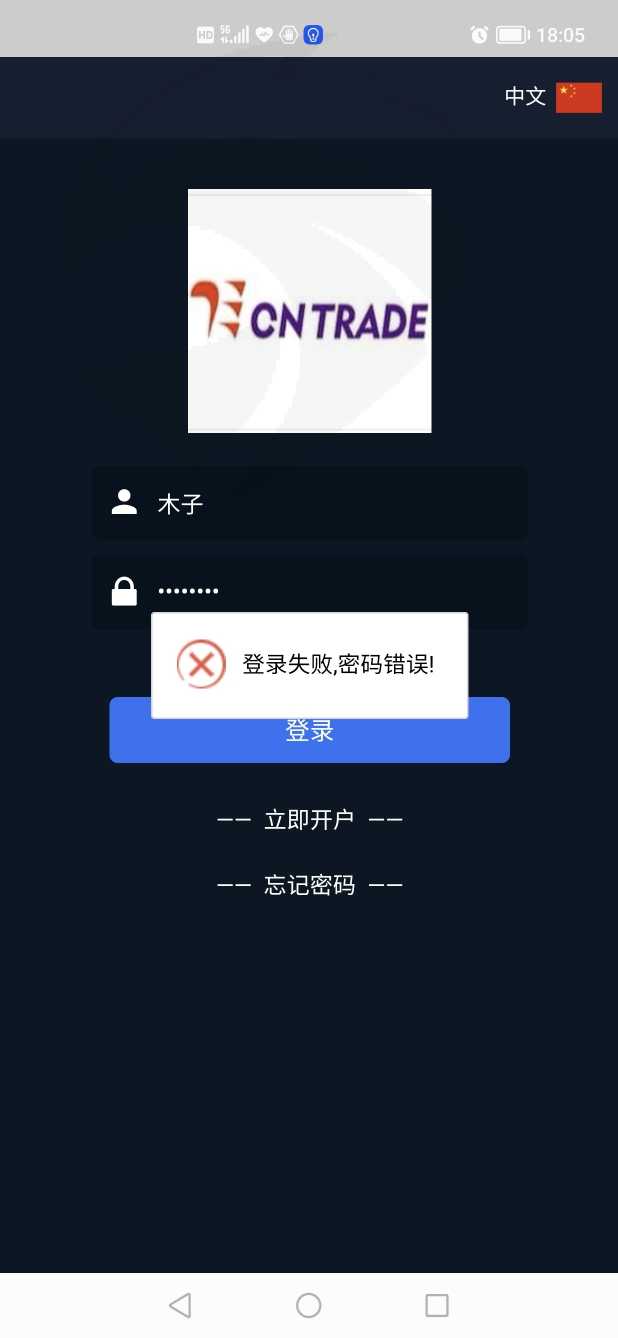Screen dimensions: 618x1338
Task: Open the 中文 language selector
Action: point(553,97)
